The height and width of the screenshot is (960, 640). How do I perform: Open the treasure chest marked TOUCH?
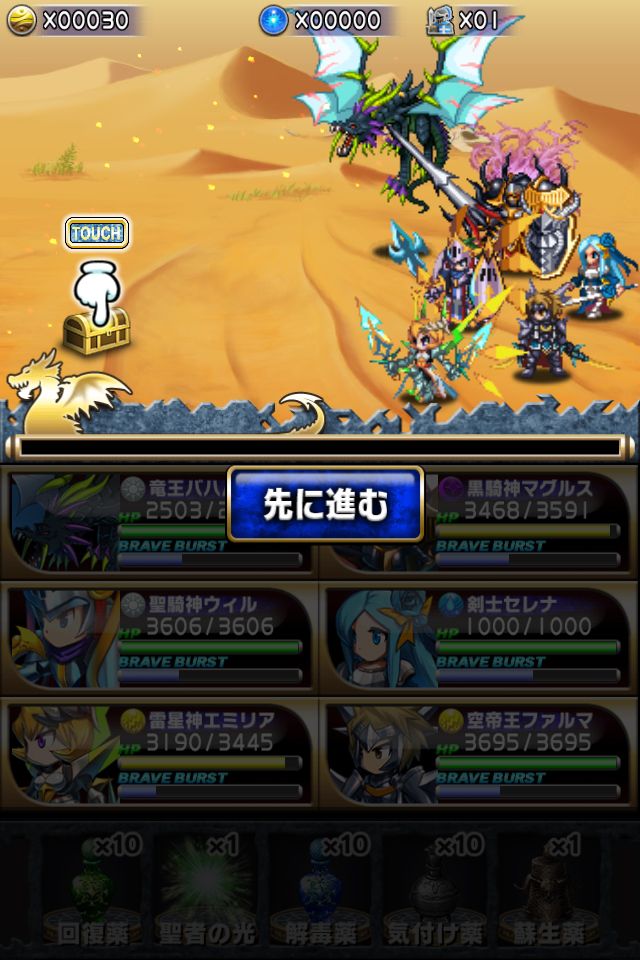pos(95,331)
